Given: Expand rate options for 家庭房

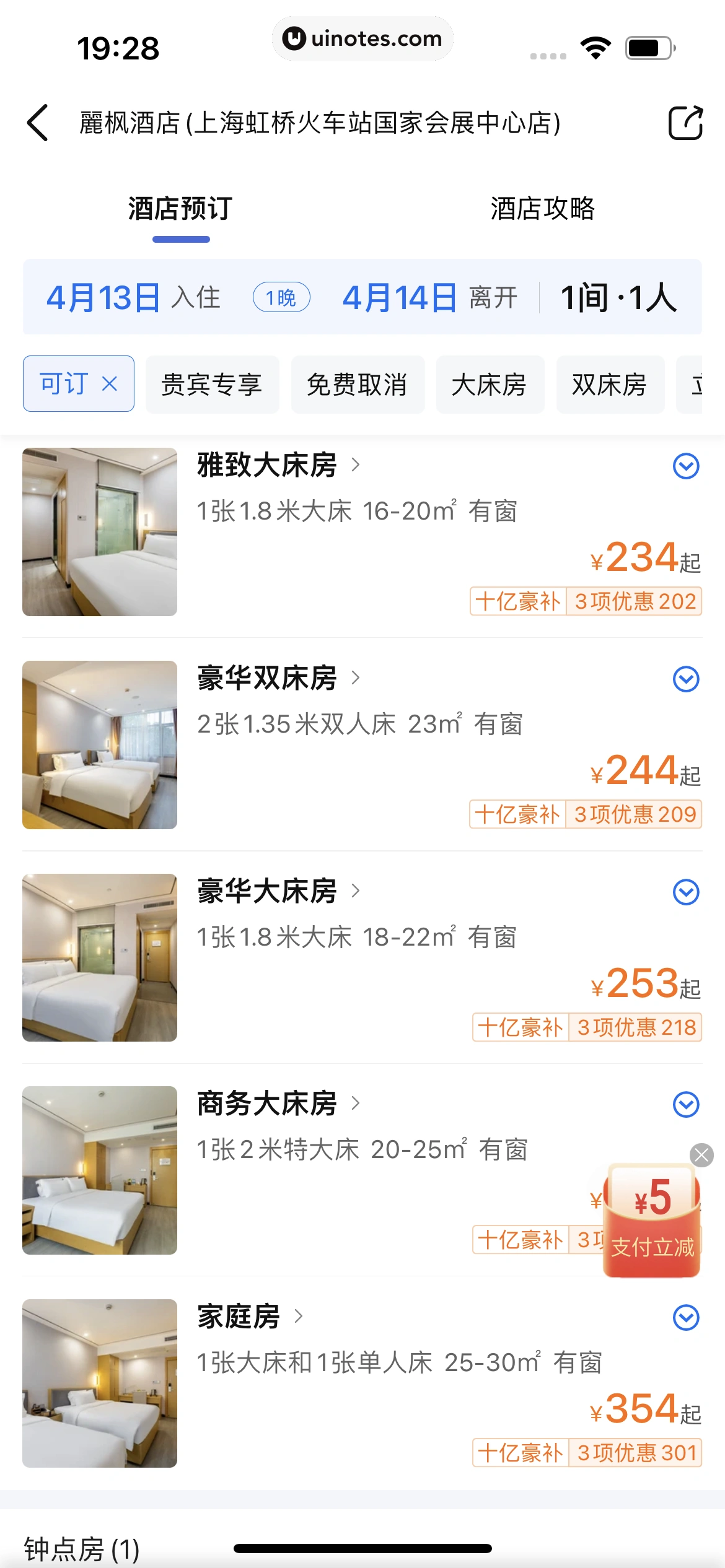Looking at the screenshot, I should pos(686,1317).
